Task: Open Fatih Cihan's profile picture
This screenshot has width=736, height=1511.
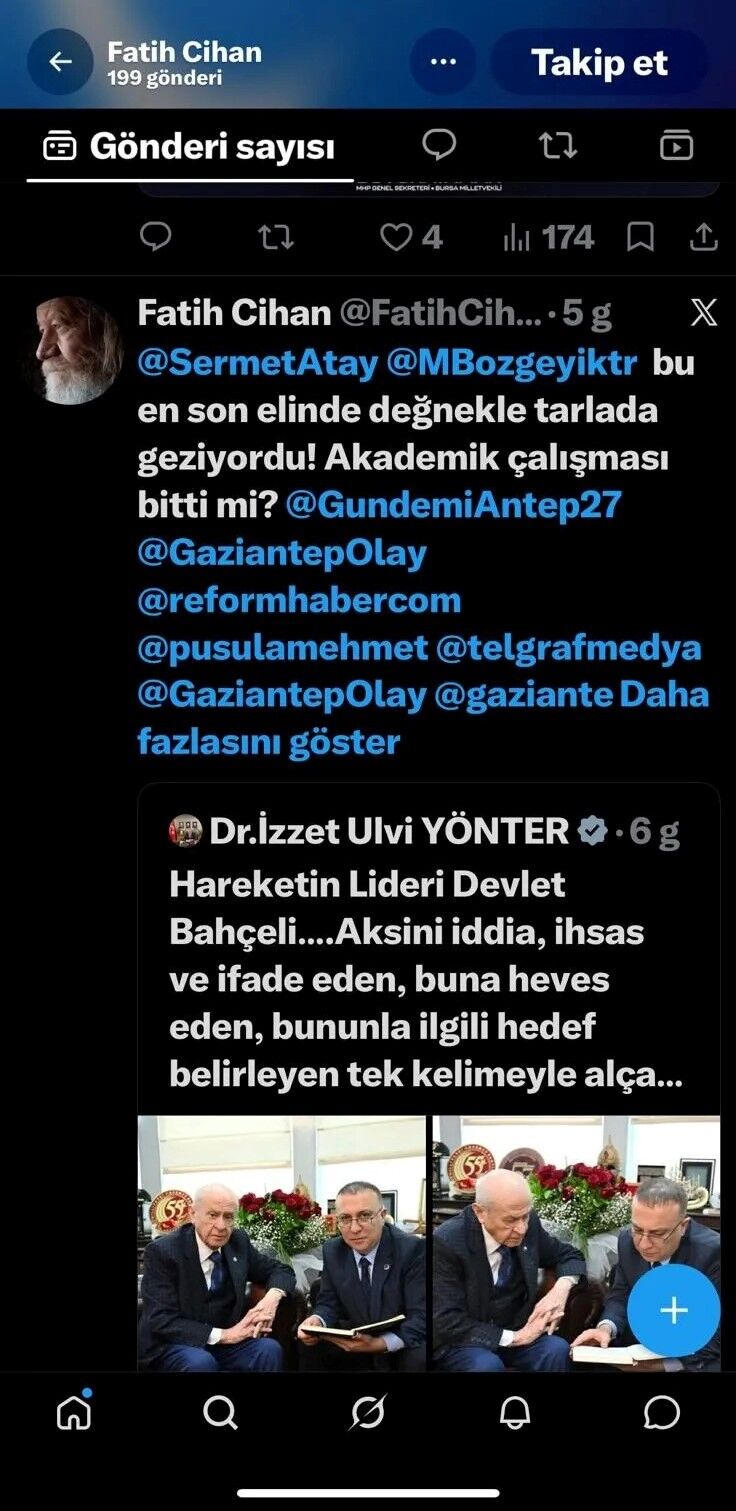Action: [74, 350]
